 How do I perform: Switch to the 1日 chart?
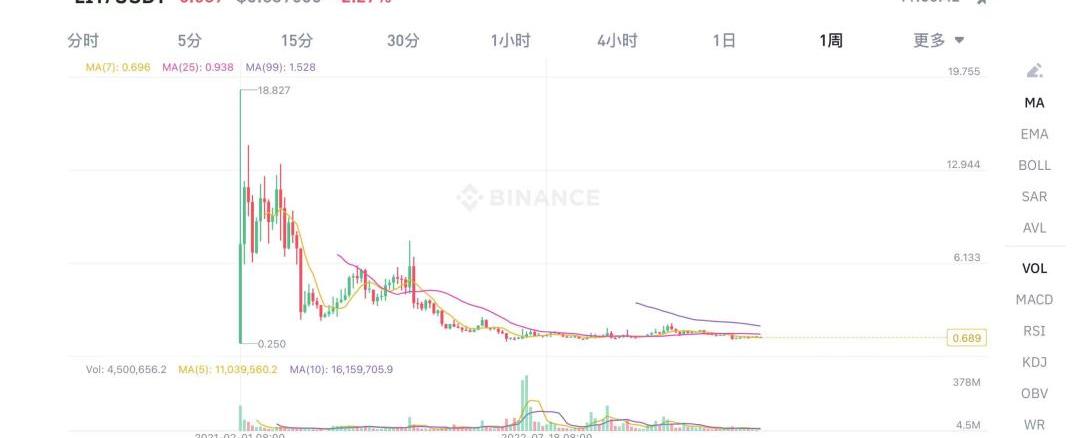coord(724,41)
